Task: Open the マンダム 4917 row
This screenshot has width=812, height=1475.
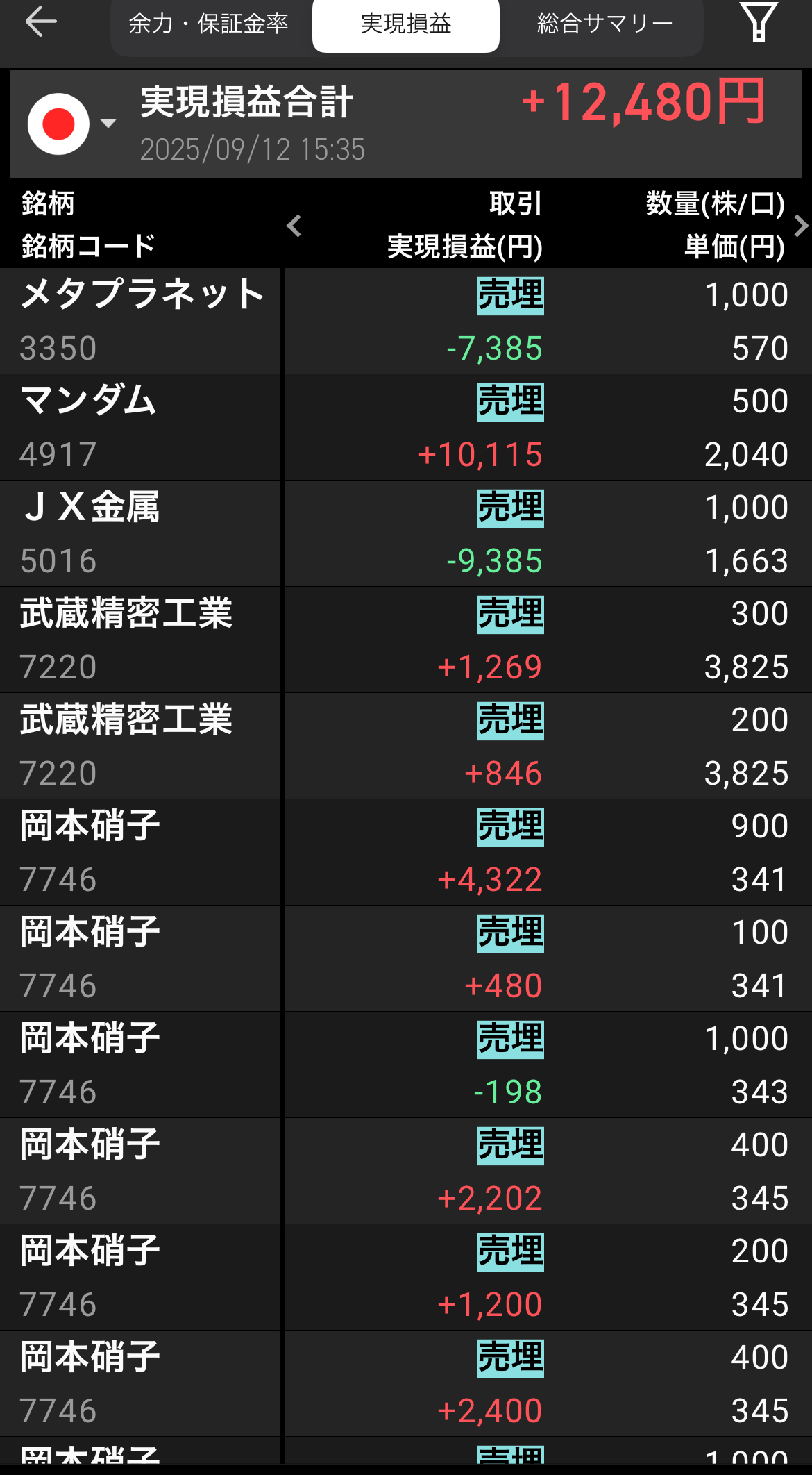Action: click(x=406, y=428)
